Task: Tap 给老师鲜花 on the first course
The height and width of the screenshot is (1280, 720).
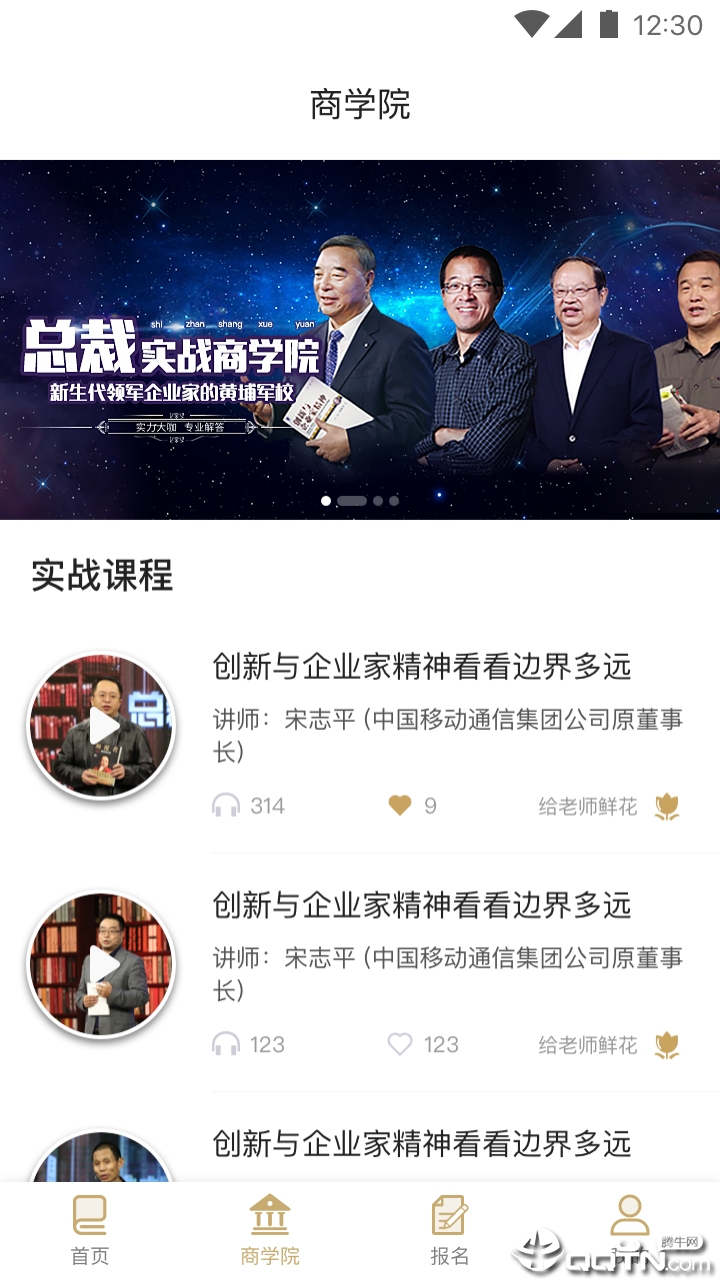Action: (x=609, y=806)
